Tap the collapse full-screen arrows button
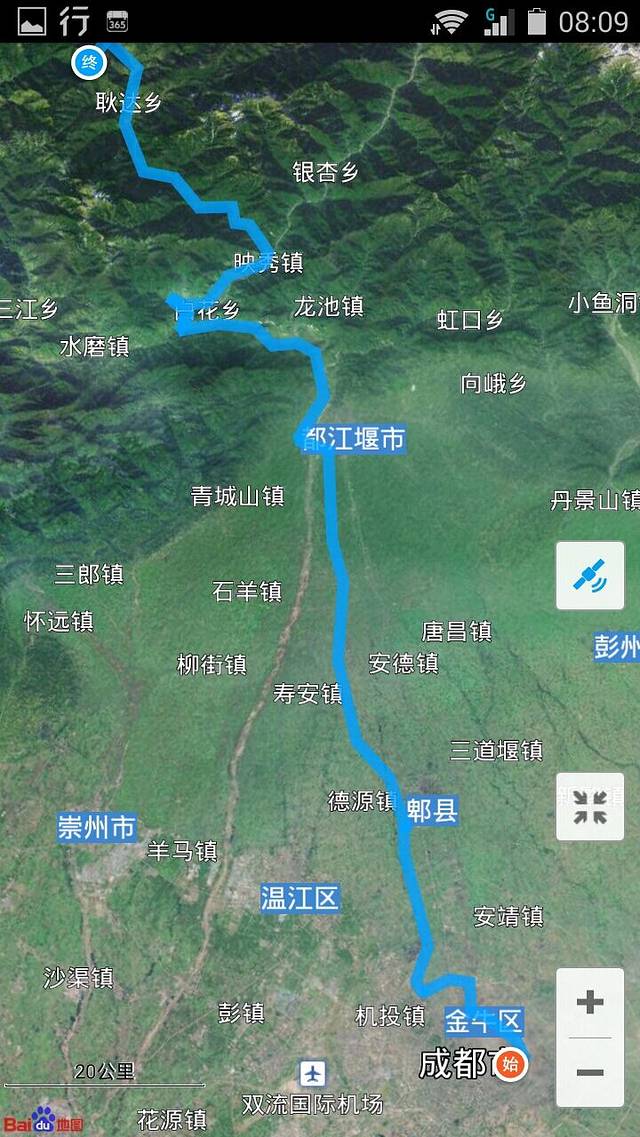640x1137 pixels. tap(590, 806)
